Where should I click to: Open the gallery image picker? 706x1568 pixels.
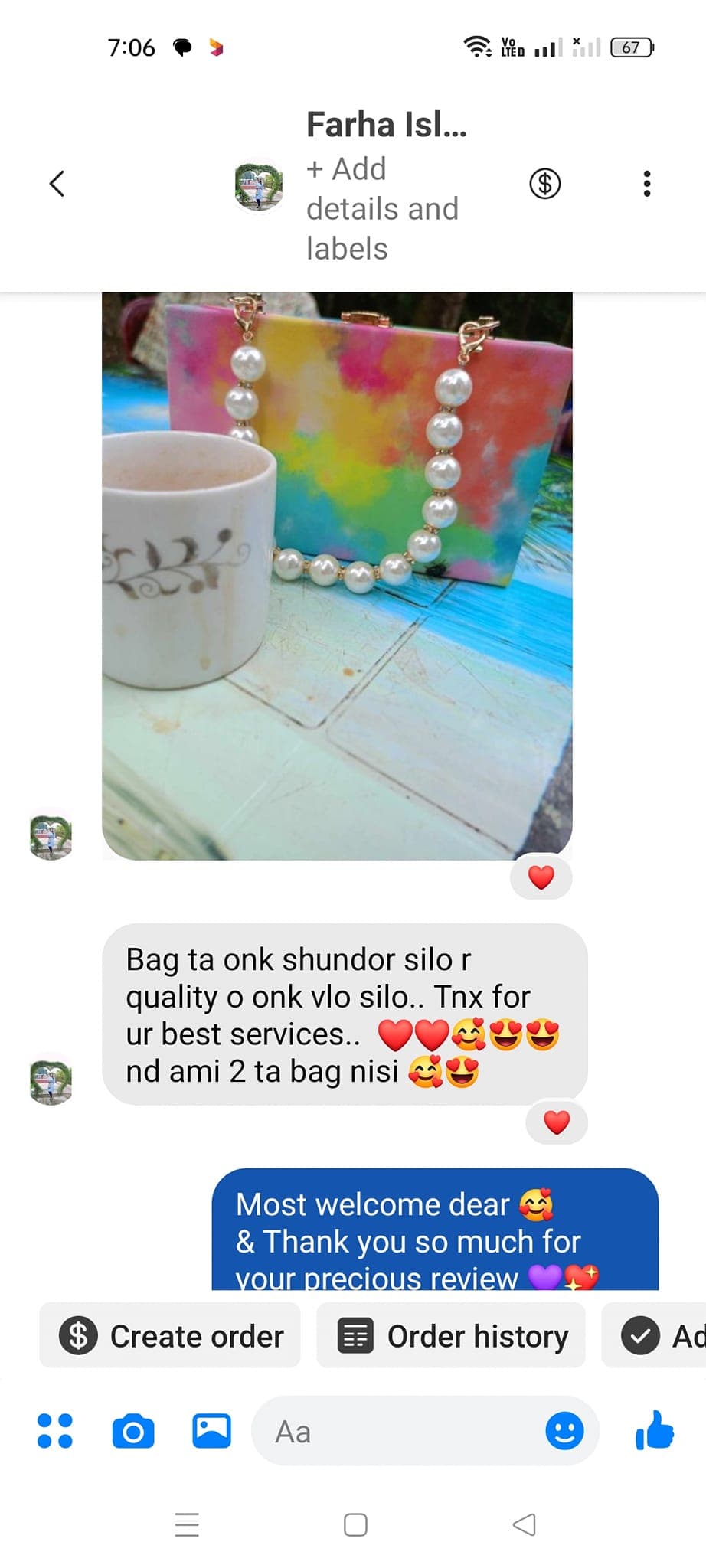(x=211, y=1431)
